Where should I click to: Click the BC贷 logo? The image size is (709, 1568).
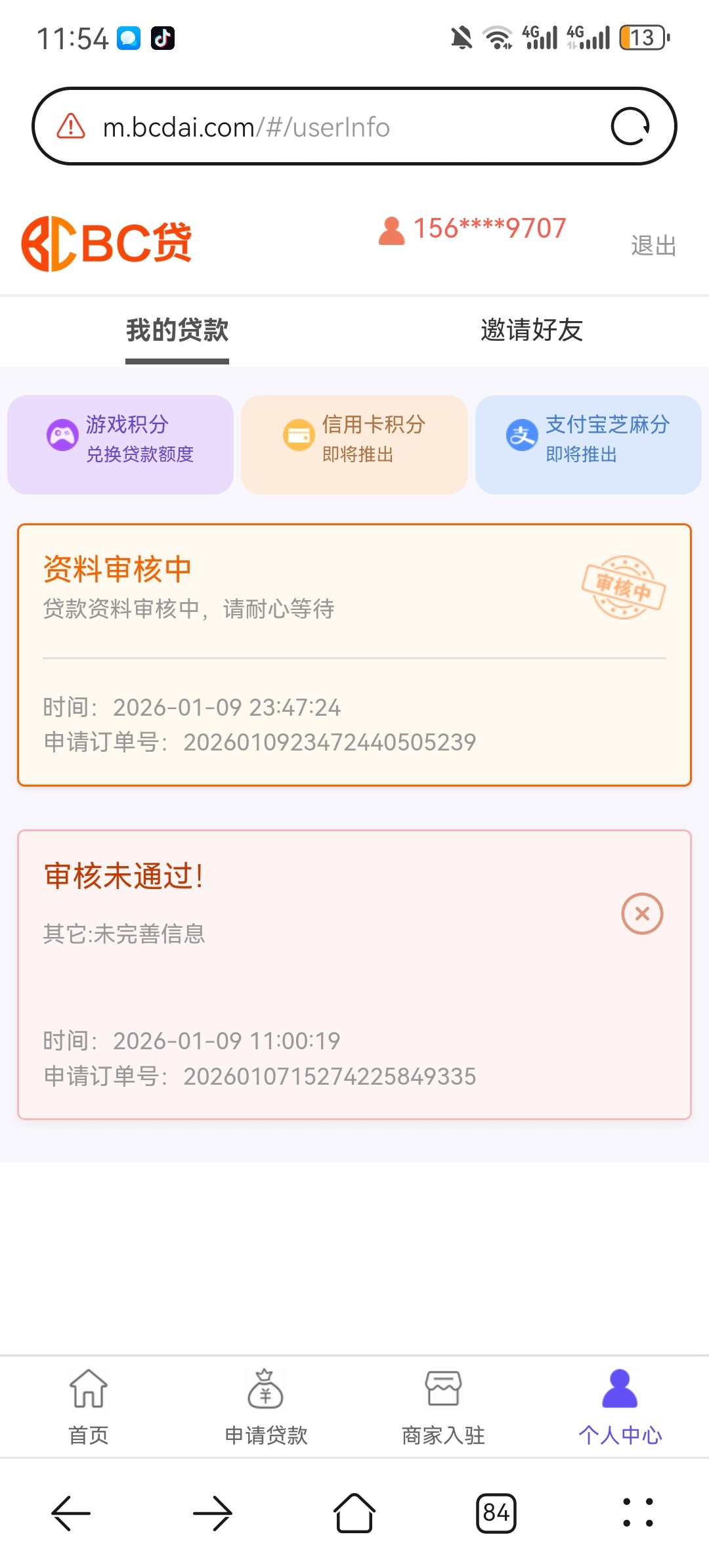point(107,242)
